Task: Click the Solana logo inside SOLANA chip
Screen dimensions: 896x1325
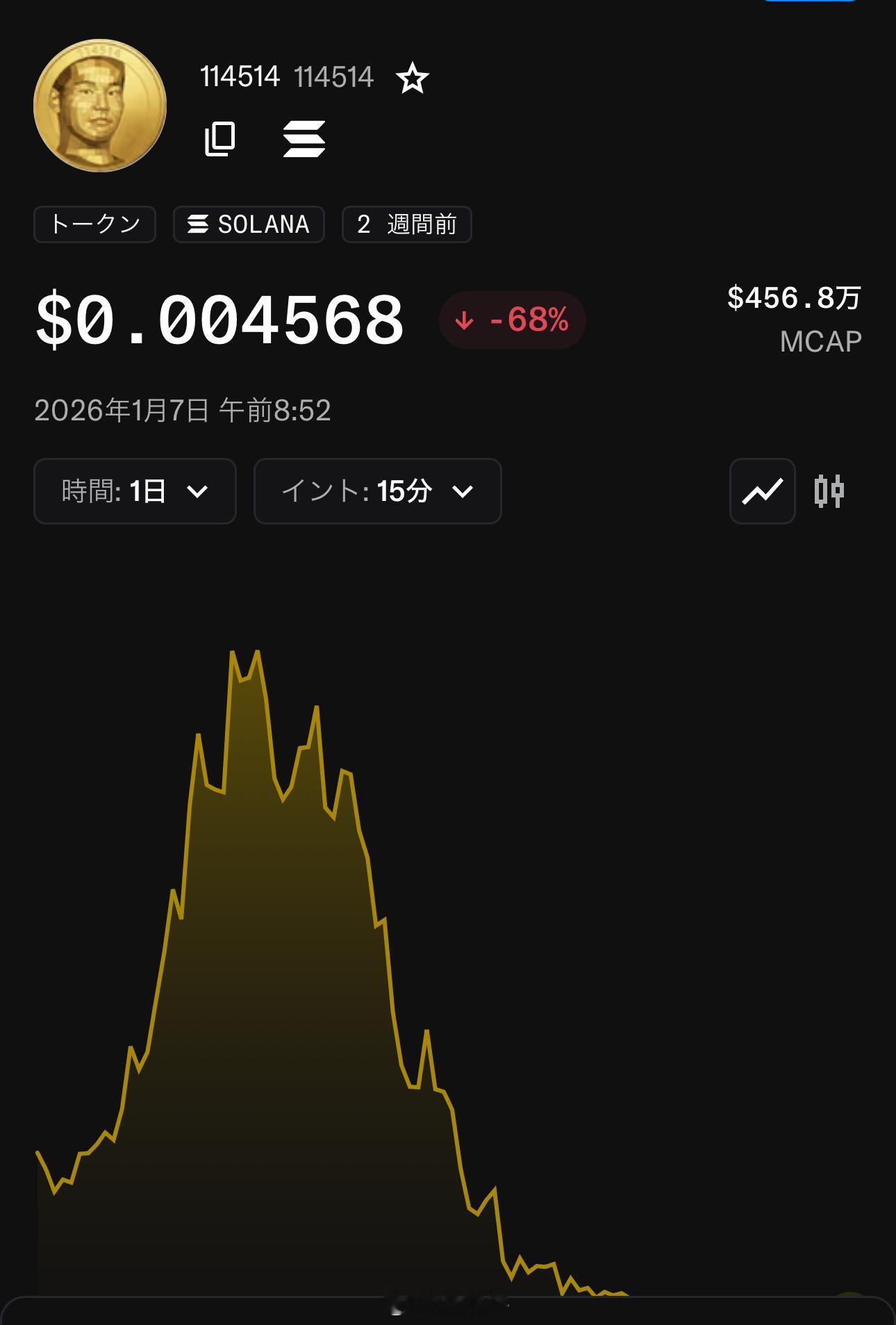Action: (197, 224)
